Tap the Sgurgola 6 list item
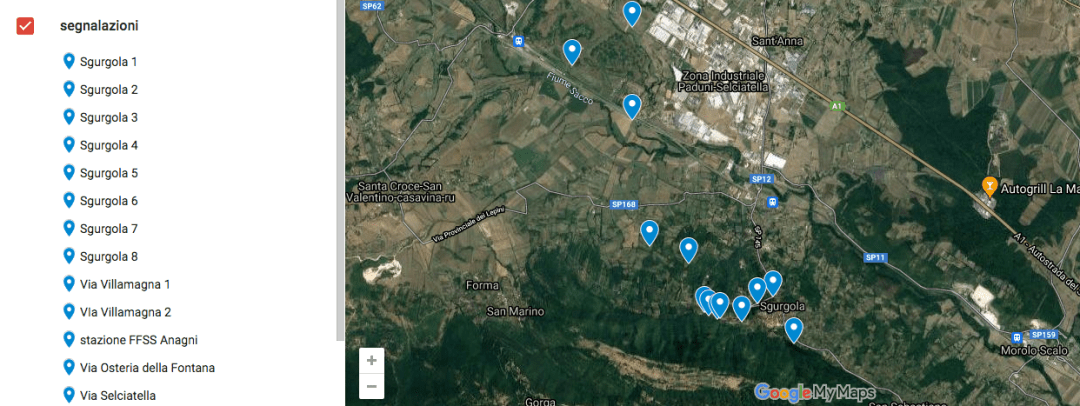Viewport: 1080px width, 406px height. coord(108,201)
